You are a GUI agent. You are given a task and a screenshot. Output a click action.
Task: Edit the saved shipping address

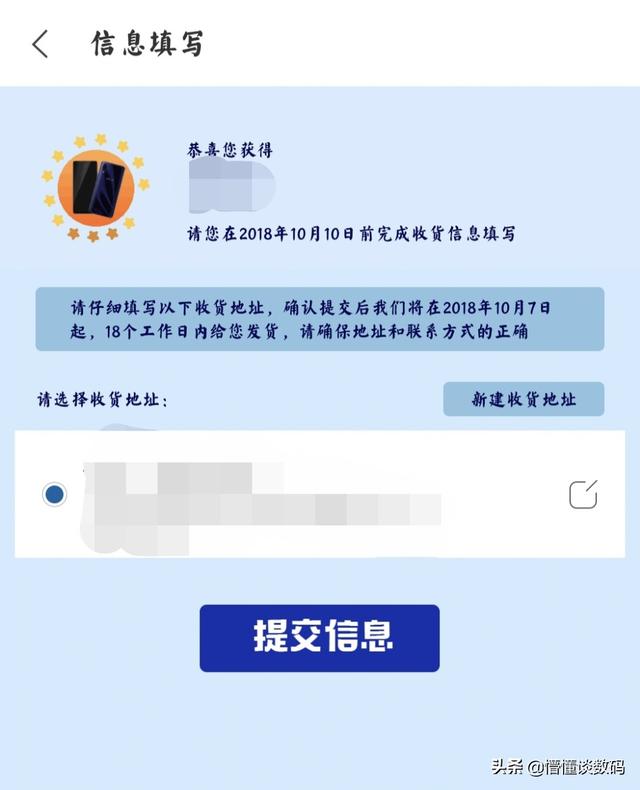(x=583, y=494)
